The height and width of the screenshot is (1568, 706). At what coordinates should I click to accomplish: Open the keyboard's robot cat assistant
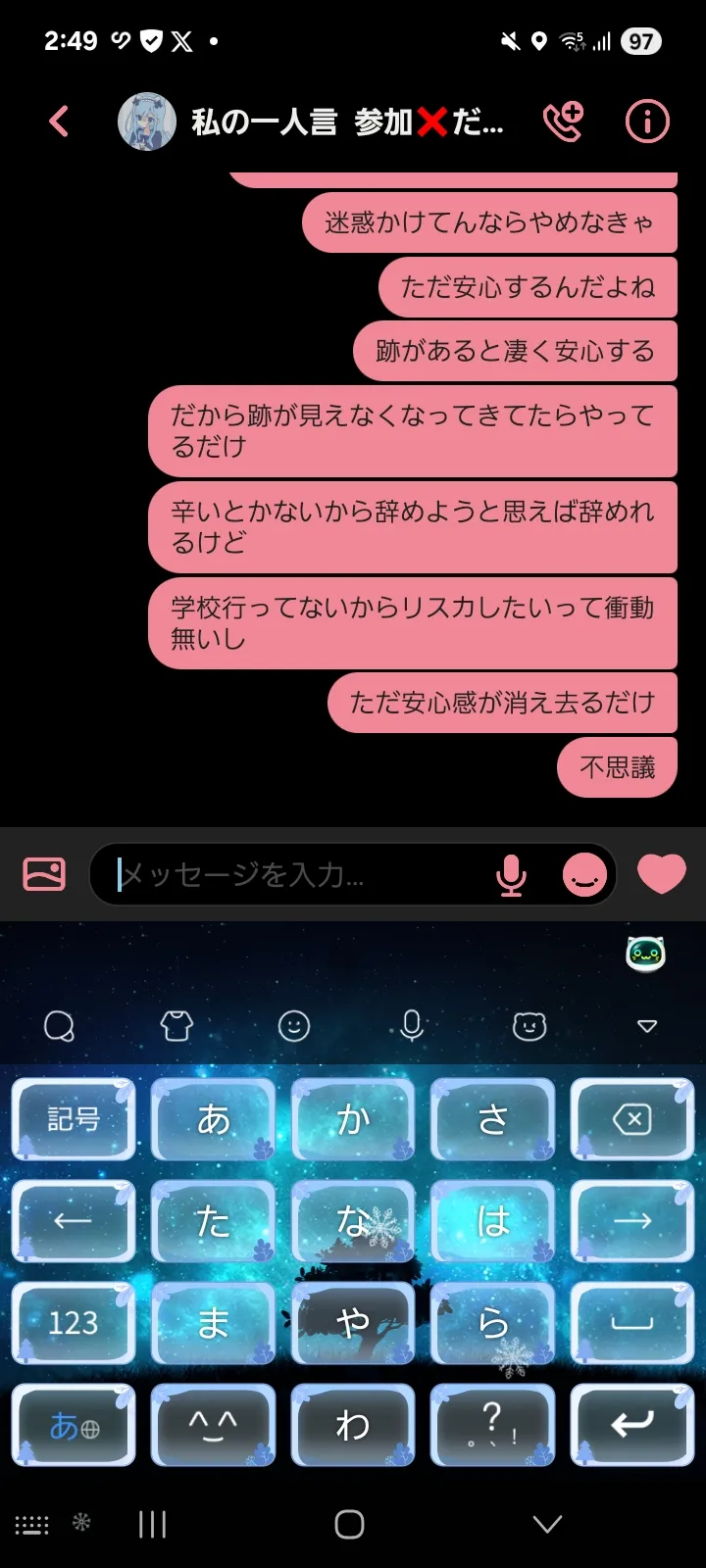coord(646,952)
